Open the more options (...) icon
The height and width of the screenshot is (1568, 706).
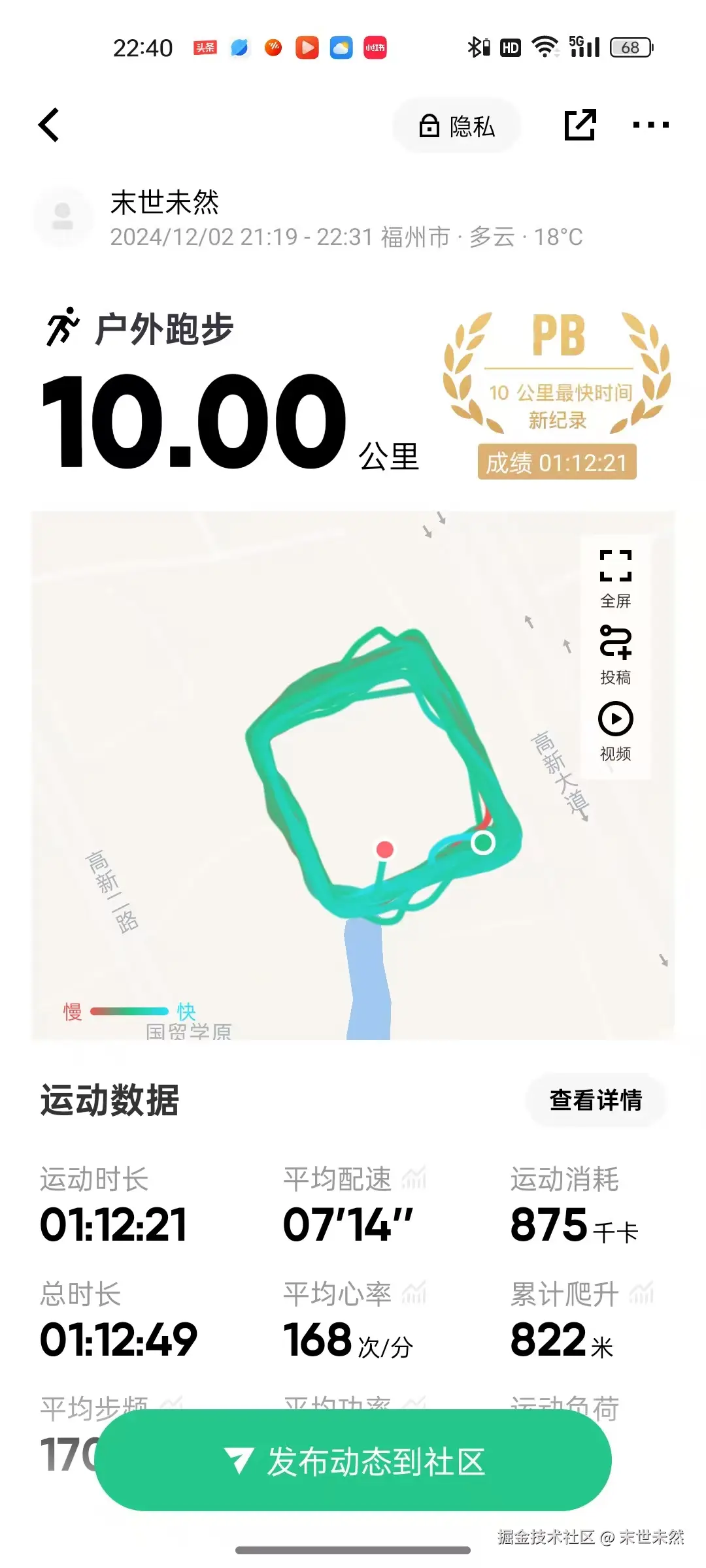tap(652, 125)
